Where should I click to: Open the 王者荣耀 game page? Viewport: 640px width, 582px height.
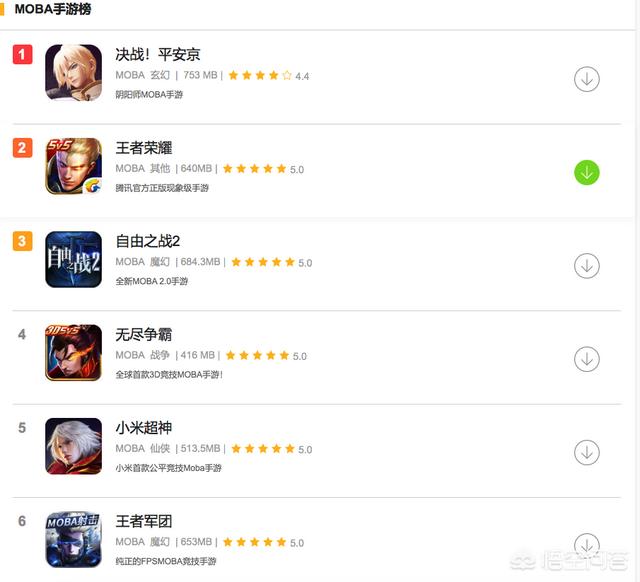[144, 147]
